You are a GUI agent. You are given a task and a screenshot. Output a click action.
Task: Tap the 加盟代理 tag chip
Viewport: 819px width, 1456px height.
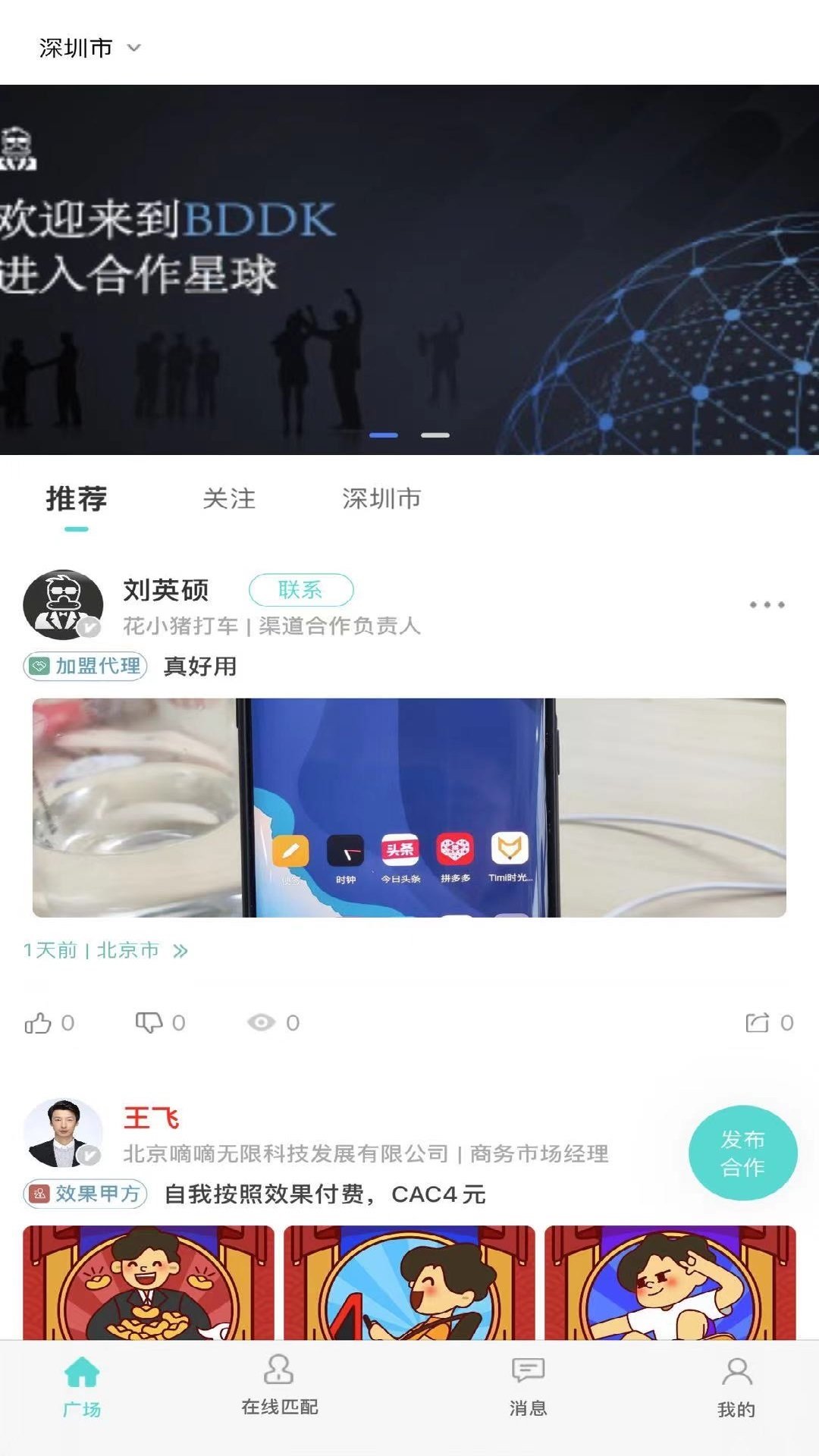click(85, 666)
